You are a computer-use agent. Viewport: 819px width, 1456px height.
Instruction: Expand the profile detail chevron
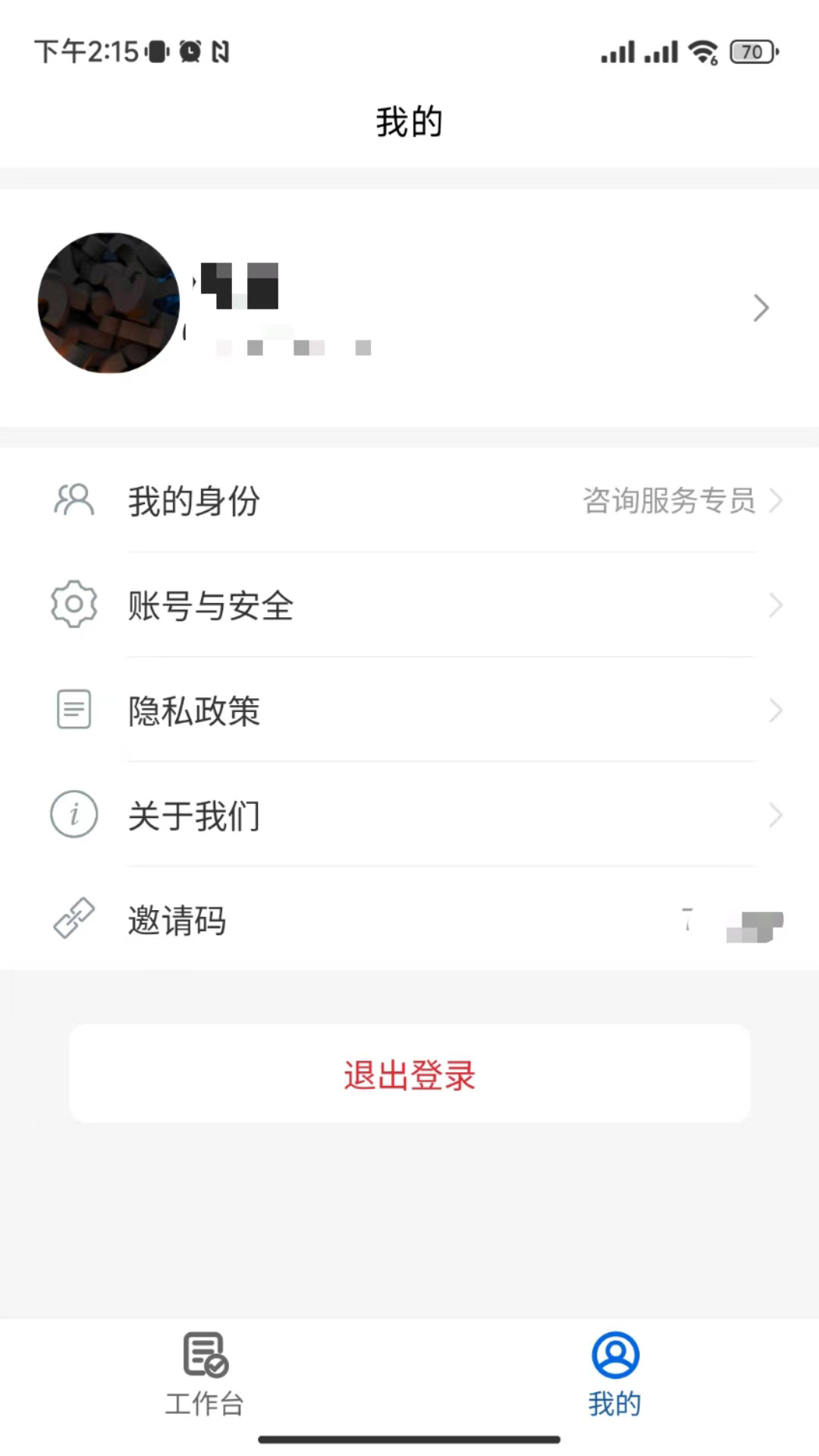761,308
